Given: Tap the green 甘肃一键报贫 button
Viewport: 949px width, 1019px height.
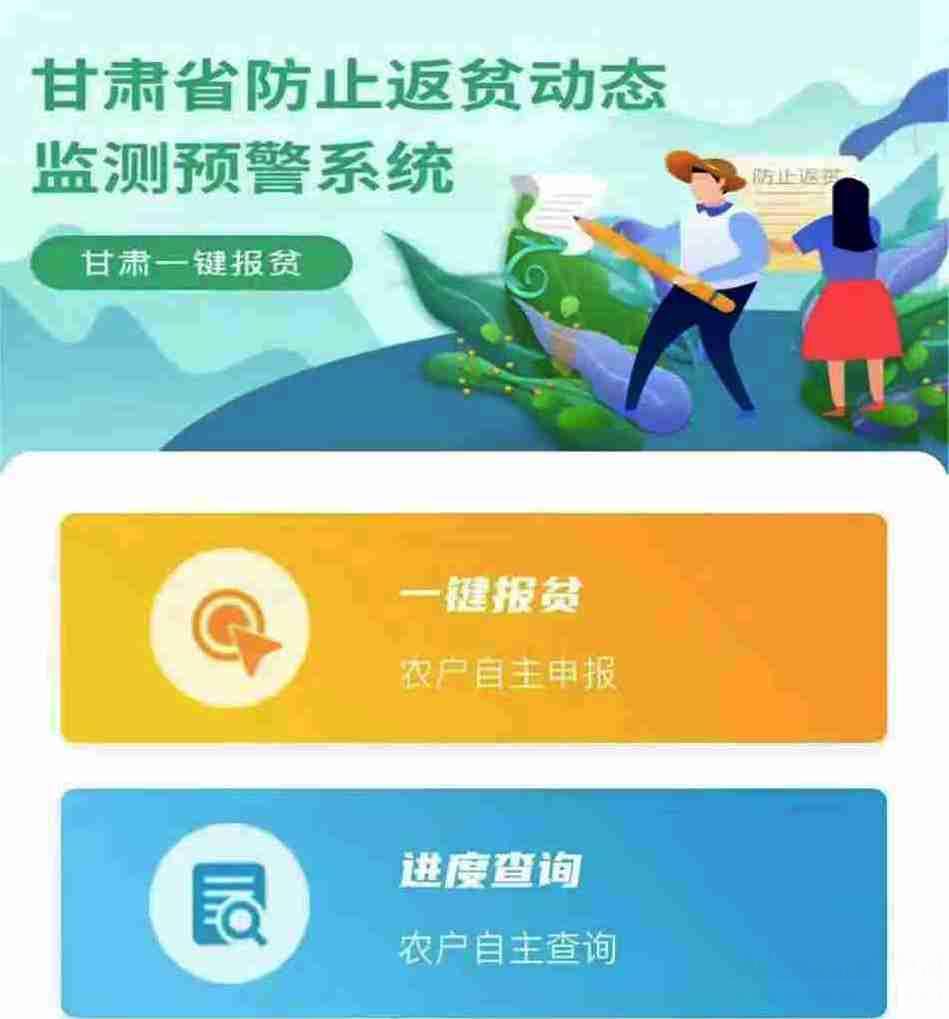Looking at the screenshot, I should tap(192, 265).
